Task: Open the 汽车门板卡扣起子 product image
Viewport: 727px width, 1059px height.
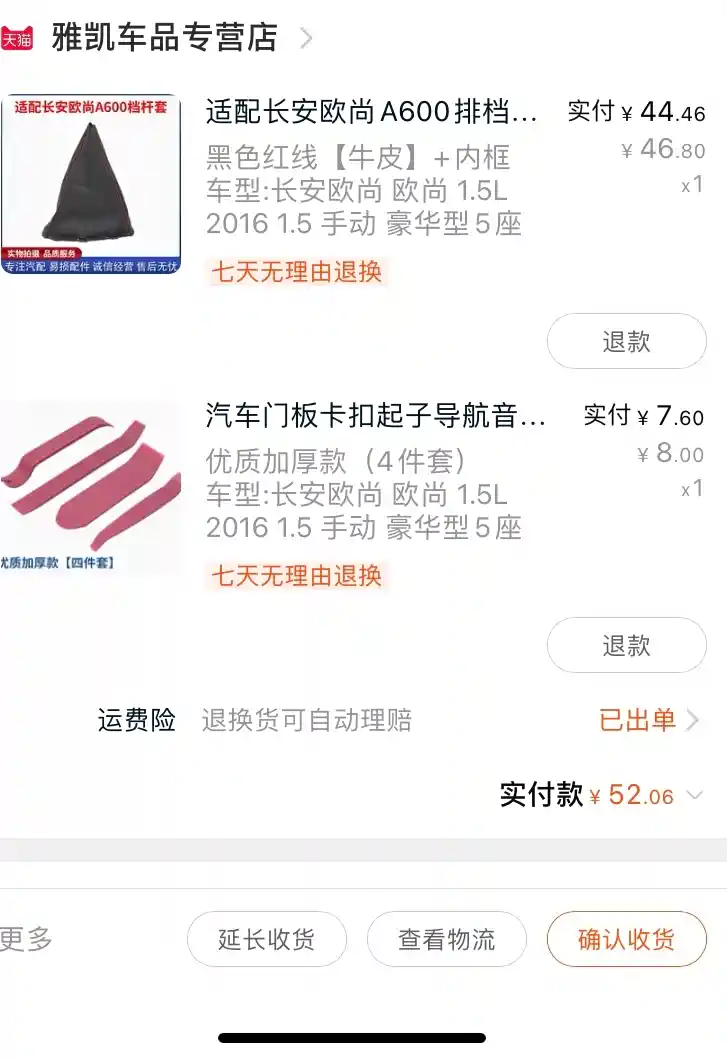Action: (90, 488)
